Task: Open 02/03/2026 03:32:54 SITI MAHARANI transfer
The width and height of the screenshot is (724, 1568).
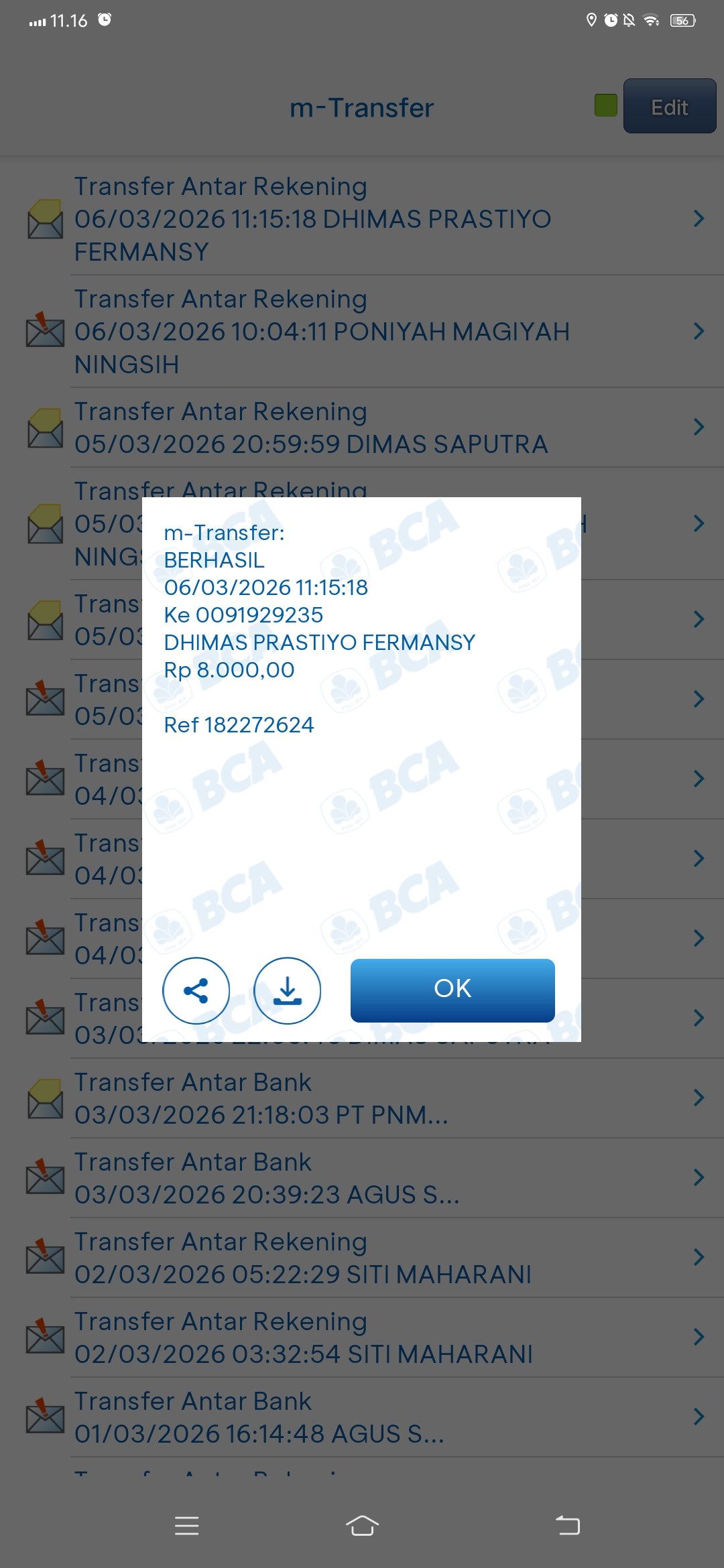Action: 362,1337
